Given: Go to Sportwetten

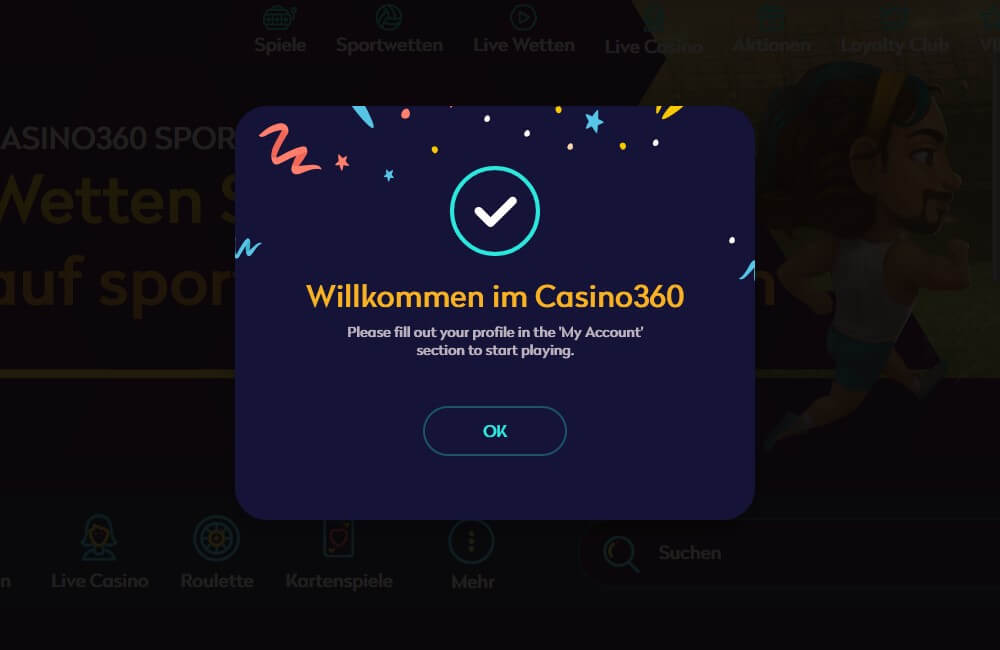Looking at the screenshot, I should 388,32.
